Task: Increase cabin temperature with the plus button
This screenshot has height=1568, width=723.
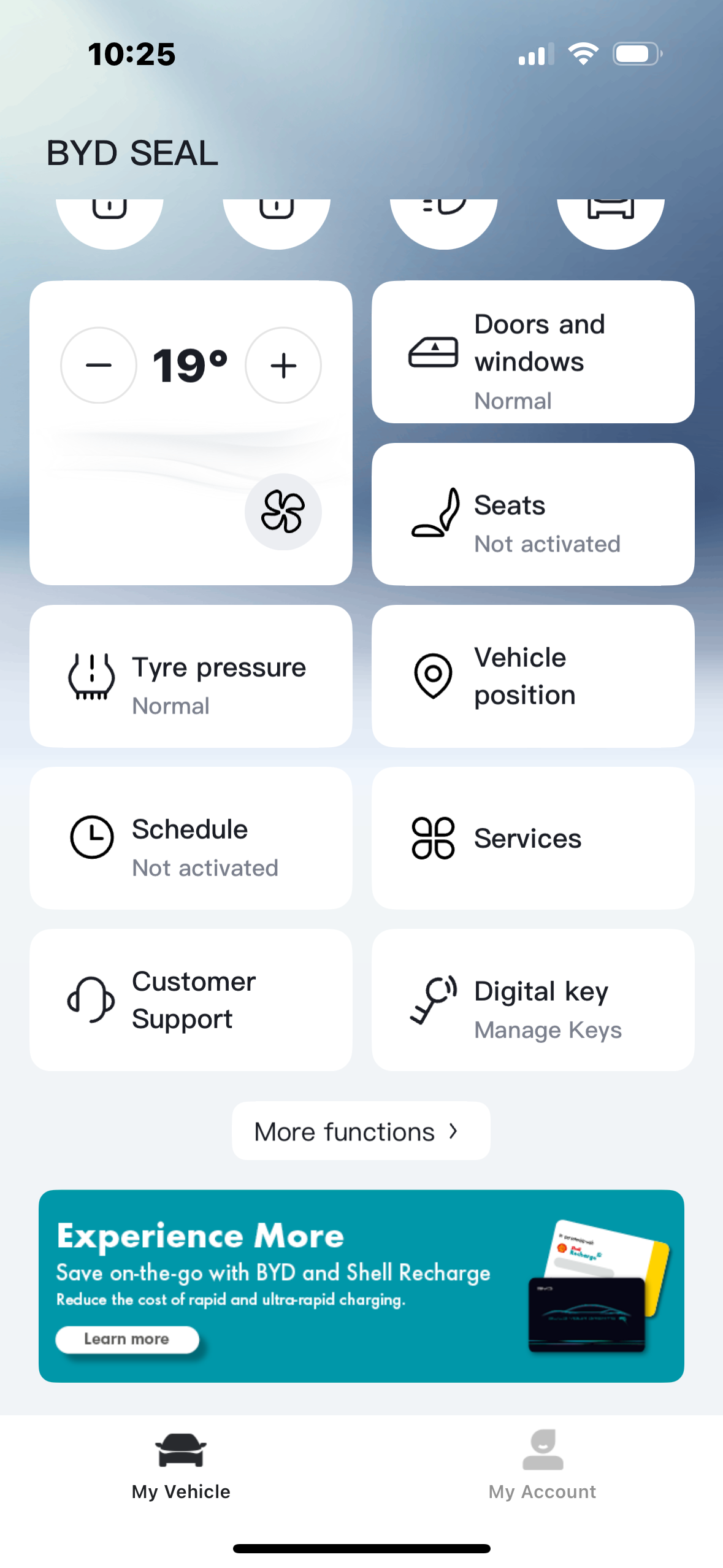Action: click(283, 365)
